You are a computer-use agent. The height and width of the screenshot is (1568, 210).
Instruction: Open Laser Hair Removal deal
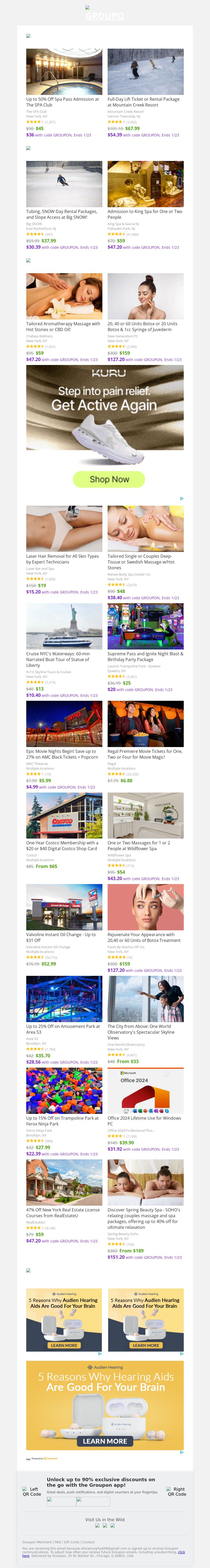pyautogui.click(x=62, y=559)
